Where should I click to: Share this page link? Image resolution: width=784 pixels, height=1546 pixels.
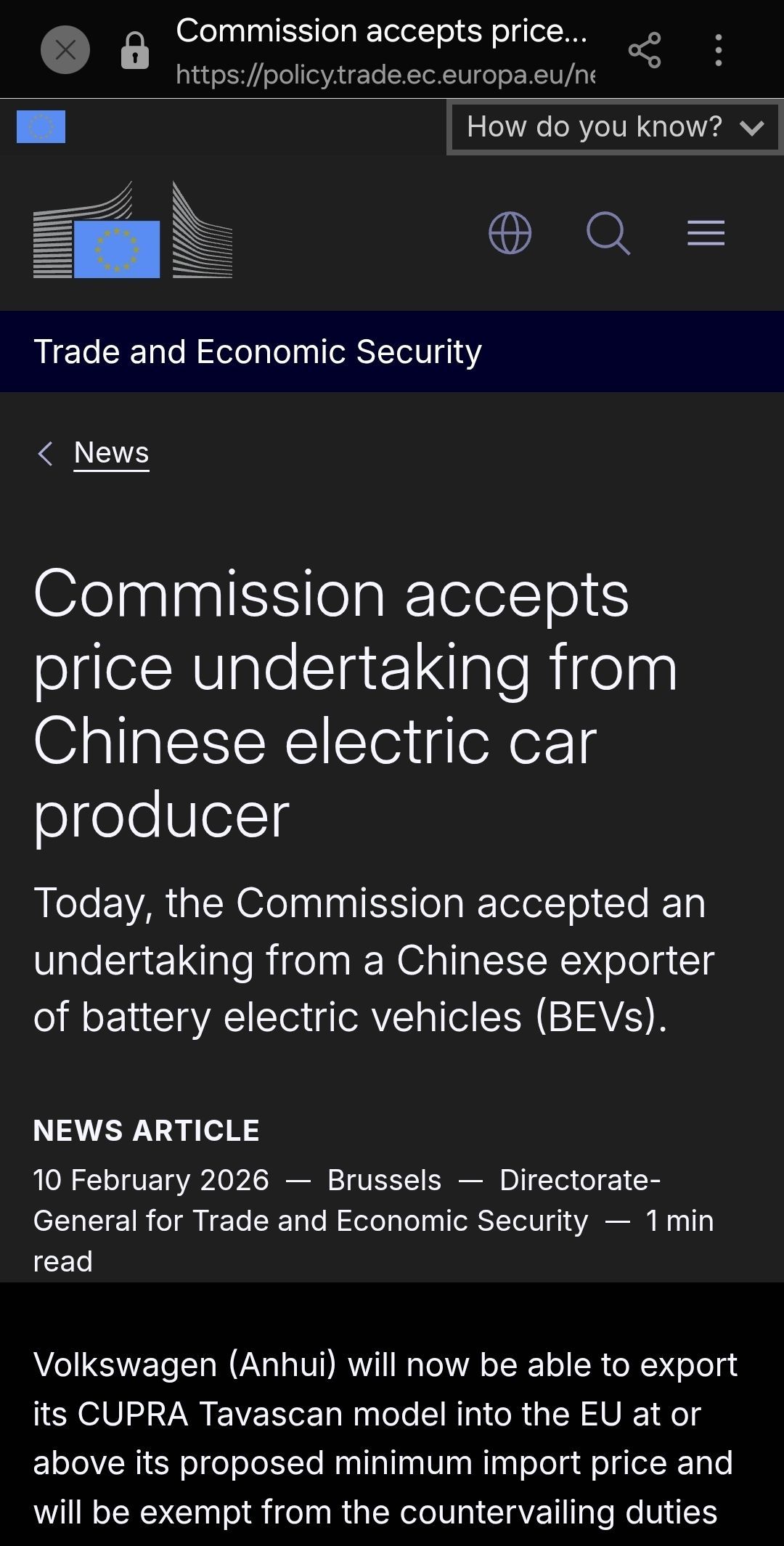pyautogui.click(x=645, y=50)
